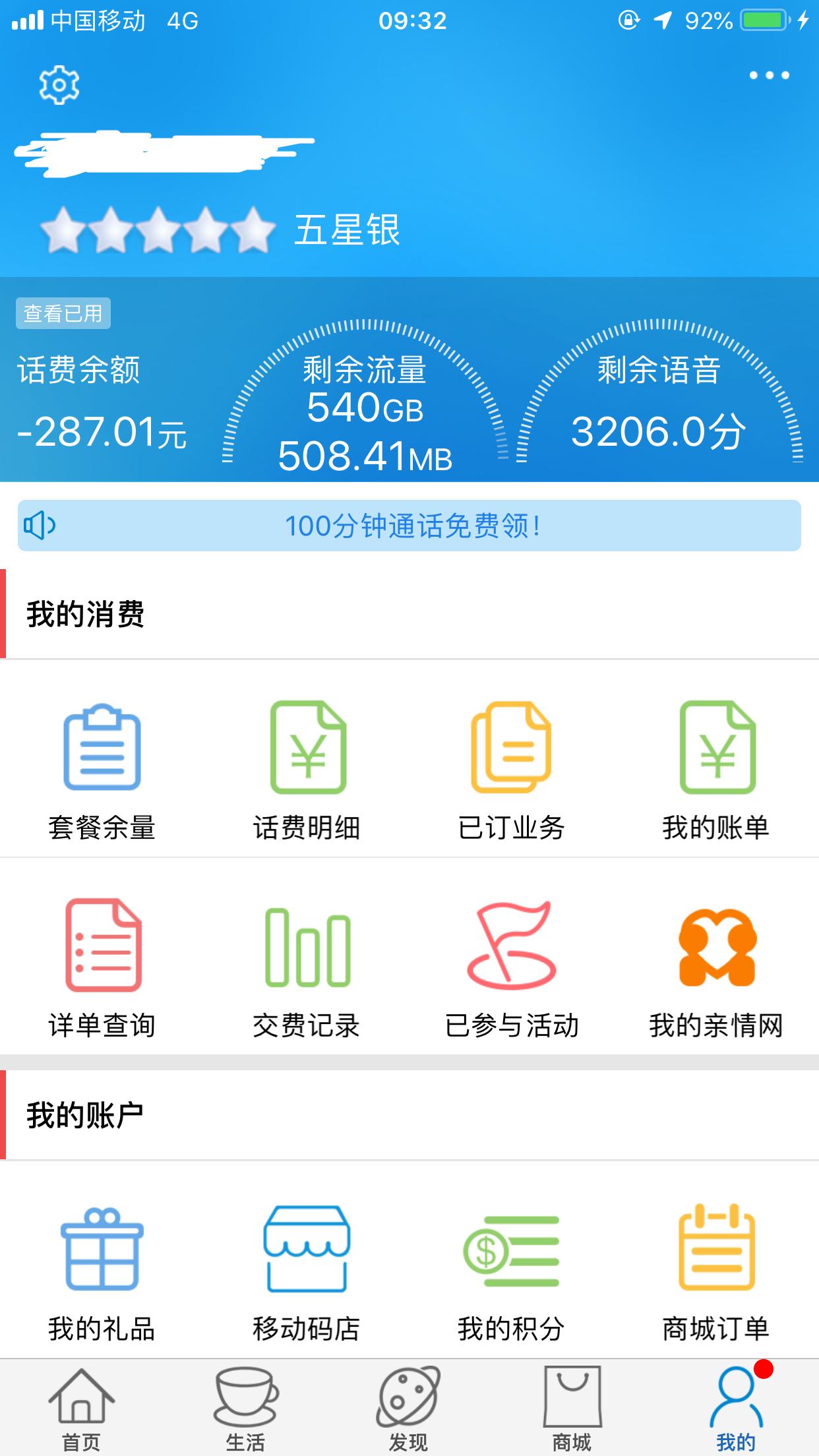Check 交费记录 payment history
The width and height of the screenshot is (819, 1456).
click(x=307, y=976)
